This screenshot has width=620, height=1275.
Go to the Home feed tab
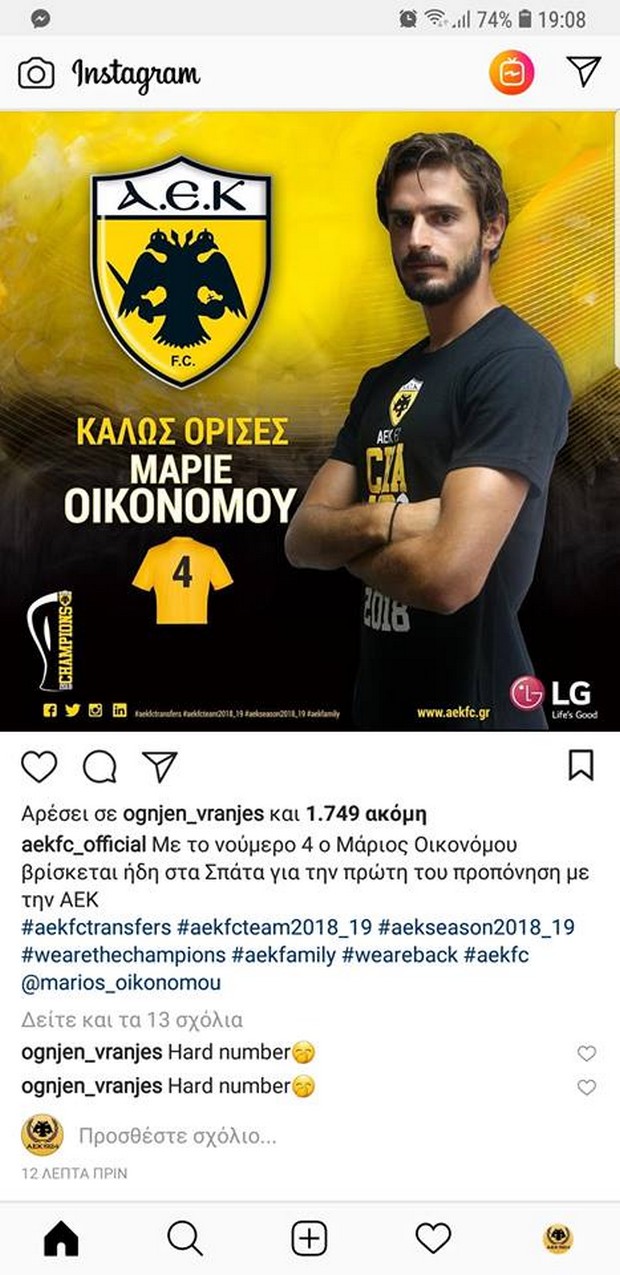[x=61, y=1239]
